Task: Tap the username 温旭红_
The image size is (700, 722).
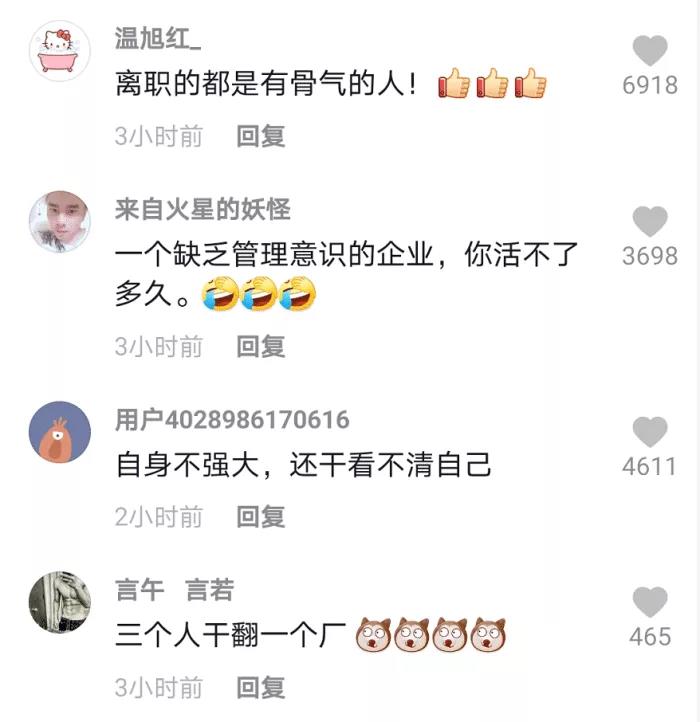Action: point(158,39)
